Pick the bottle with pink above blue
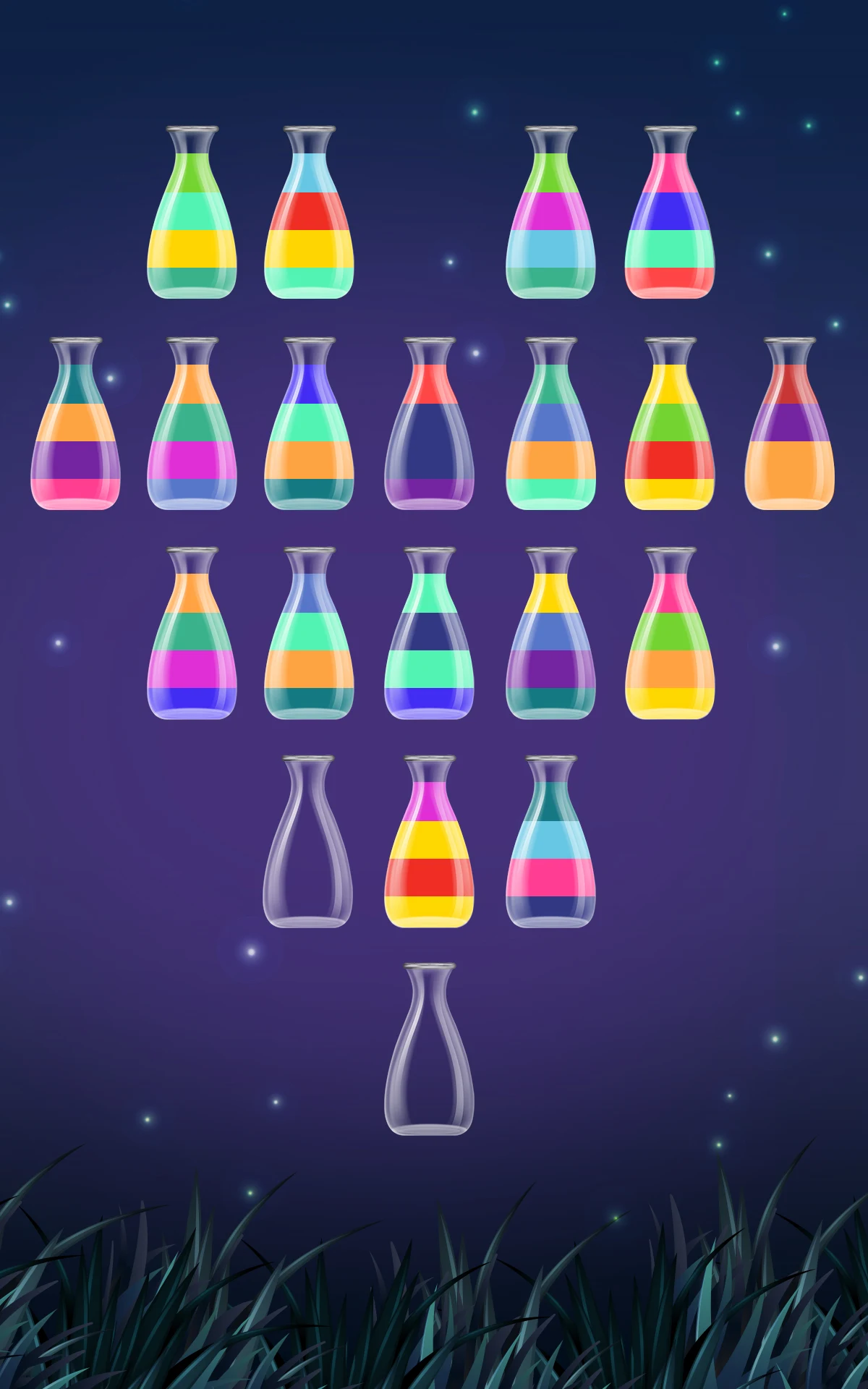 pos(670,212)
